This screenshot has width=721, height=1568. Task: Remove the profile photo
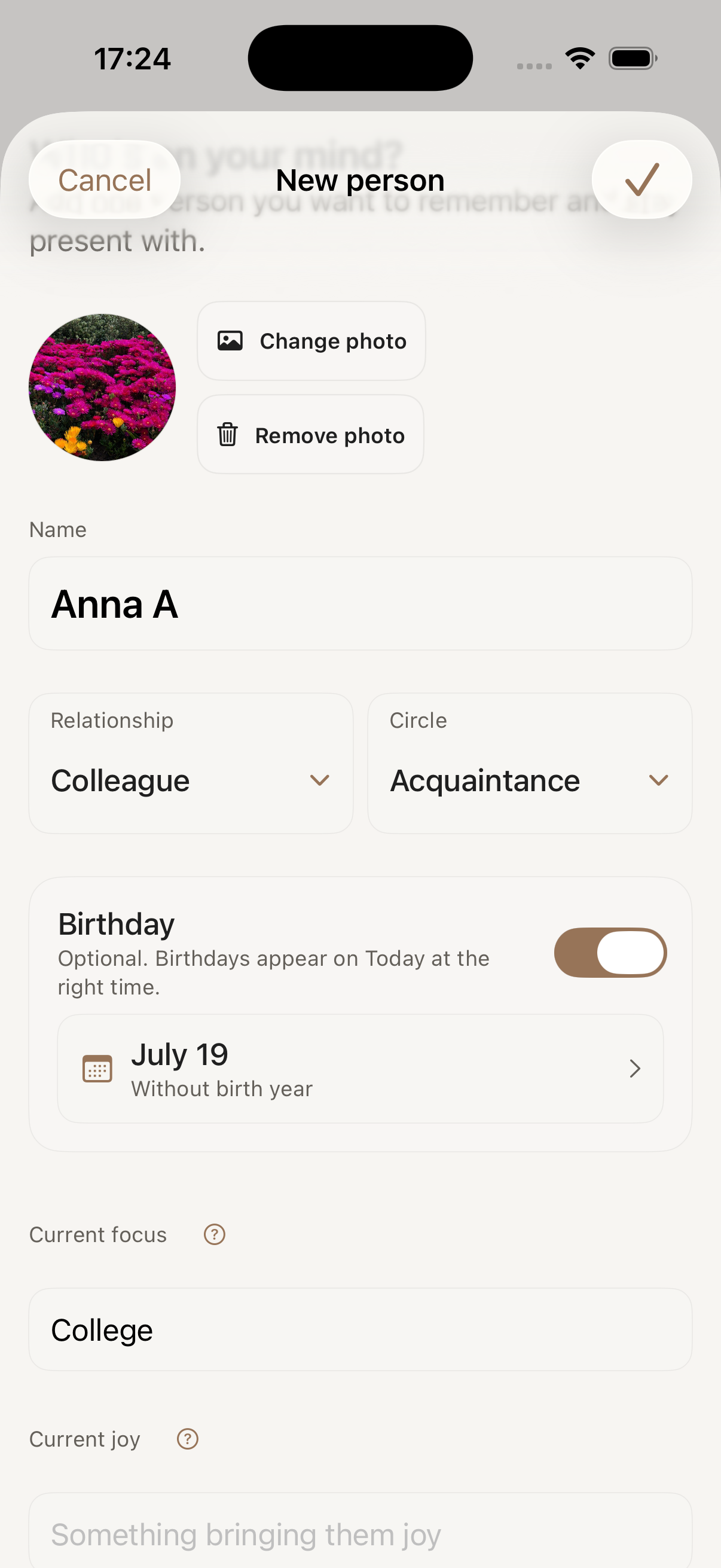310,435
